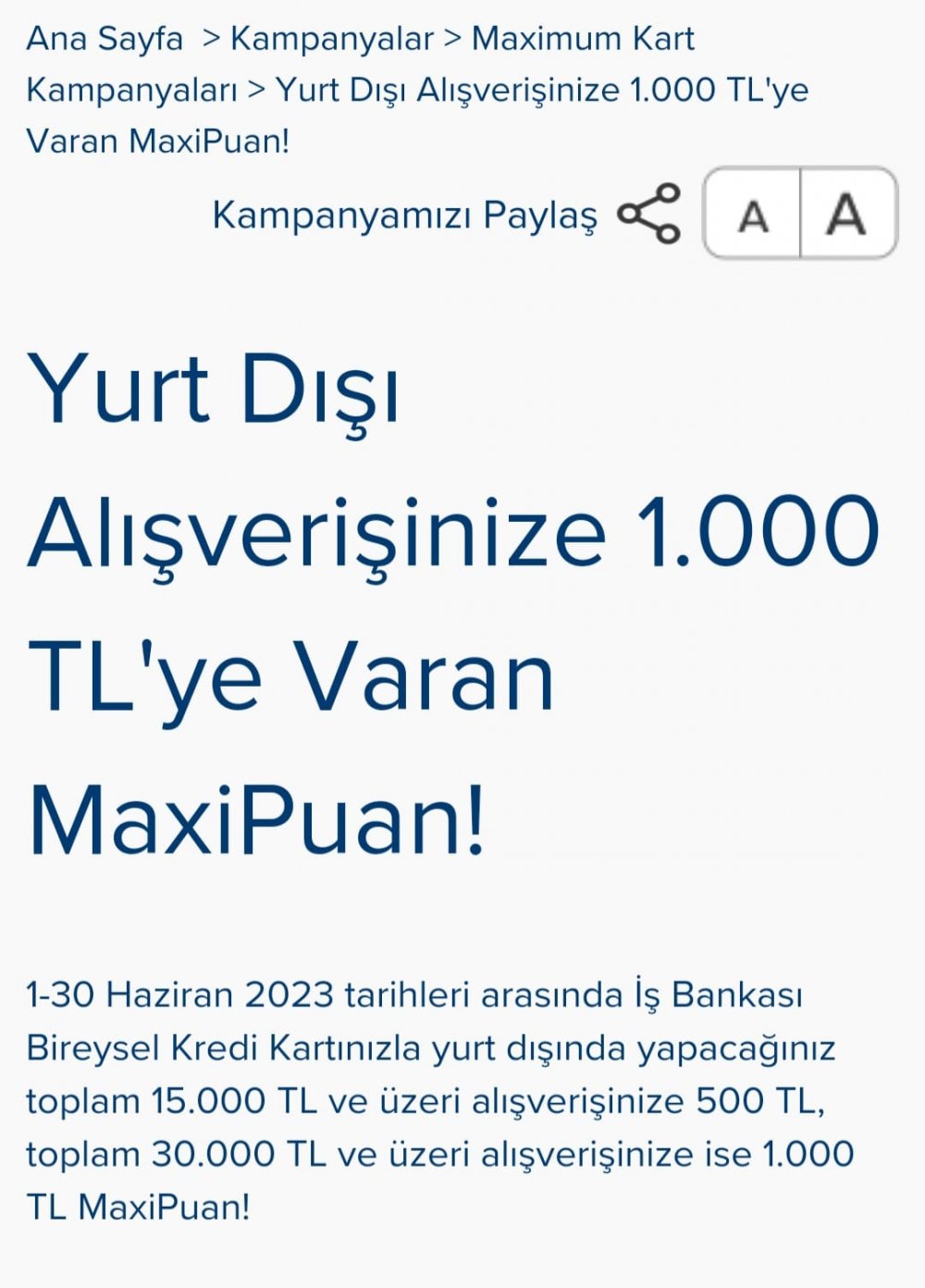Share this campaign via share icon
This screenshot has width=925, height=1288.
(649, 214)
